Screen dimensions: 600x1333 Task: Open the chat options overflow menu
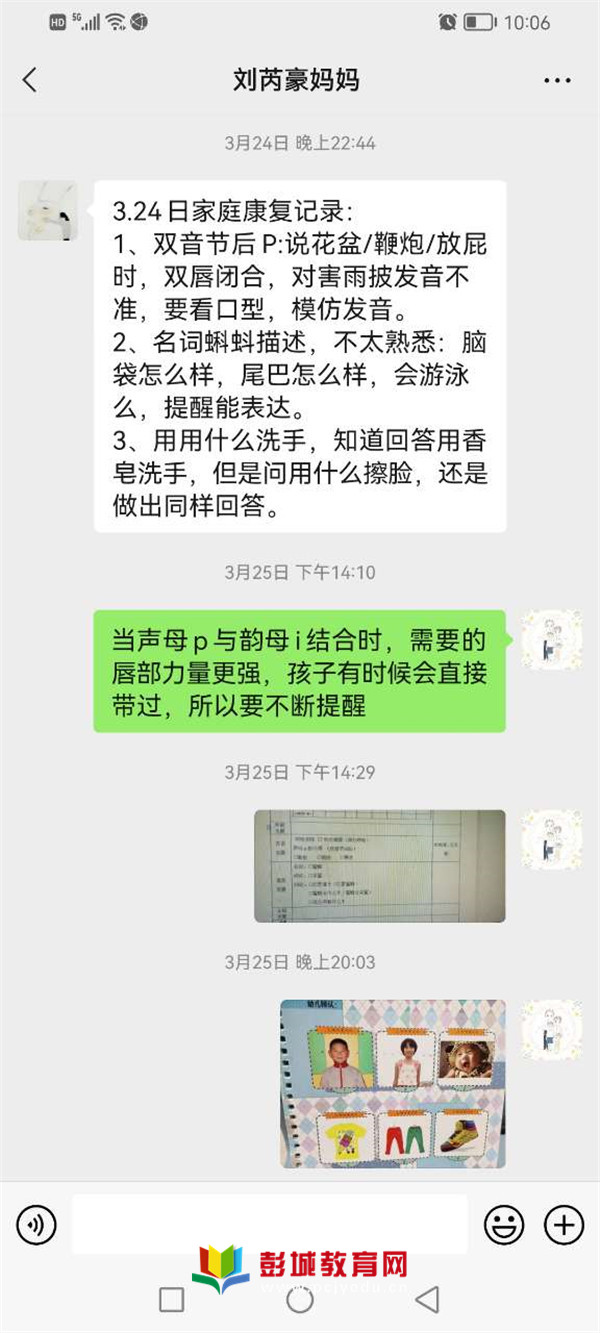(x=556, y=80)
